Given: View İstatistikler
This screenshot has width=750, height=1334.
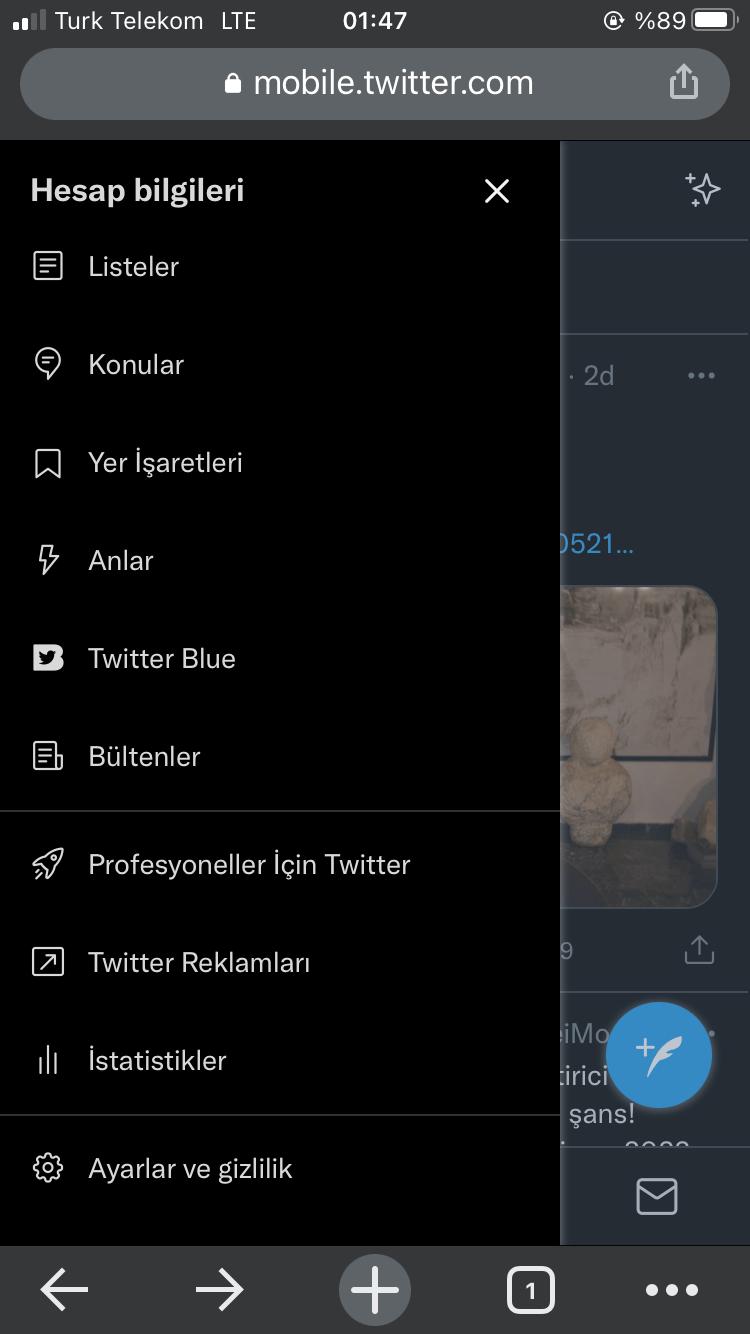Looking at the screenshot, I should point(280,1060).
